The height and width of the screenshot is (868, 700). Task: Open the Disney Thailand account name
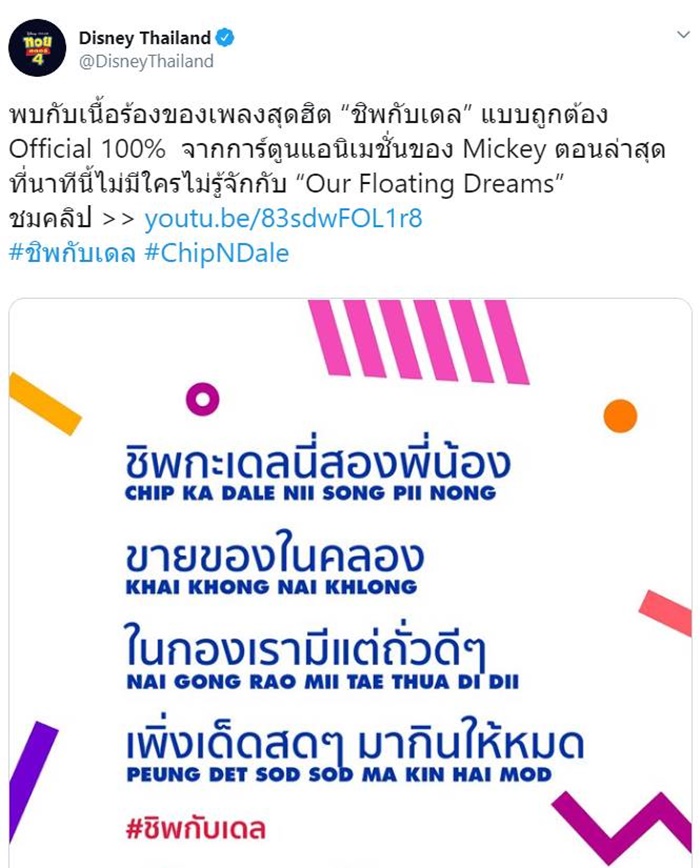(x=145, y=38)
